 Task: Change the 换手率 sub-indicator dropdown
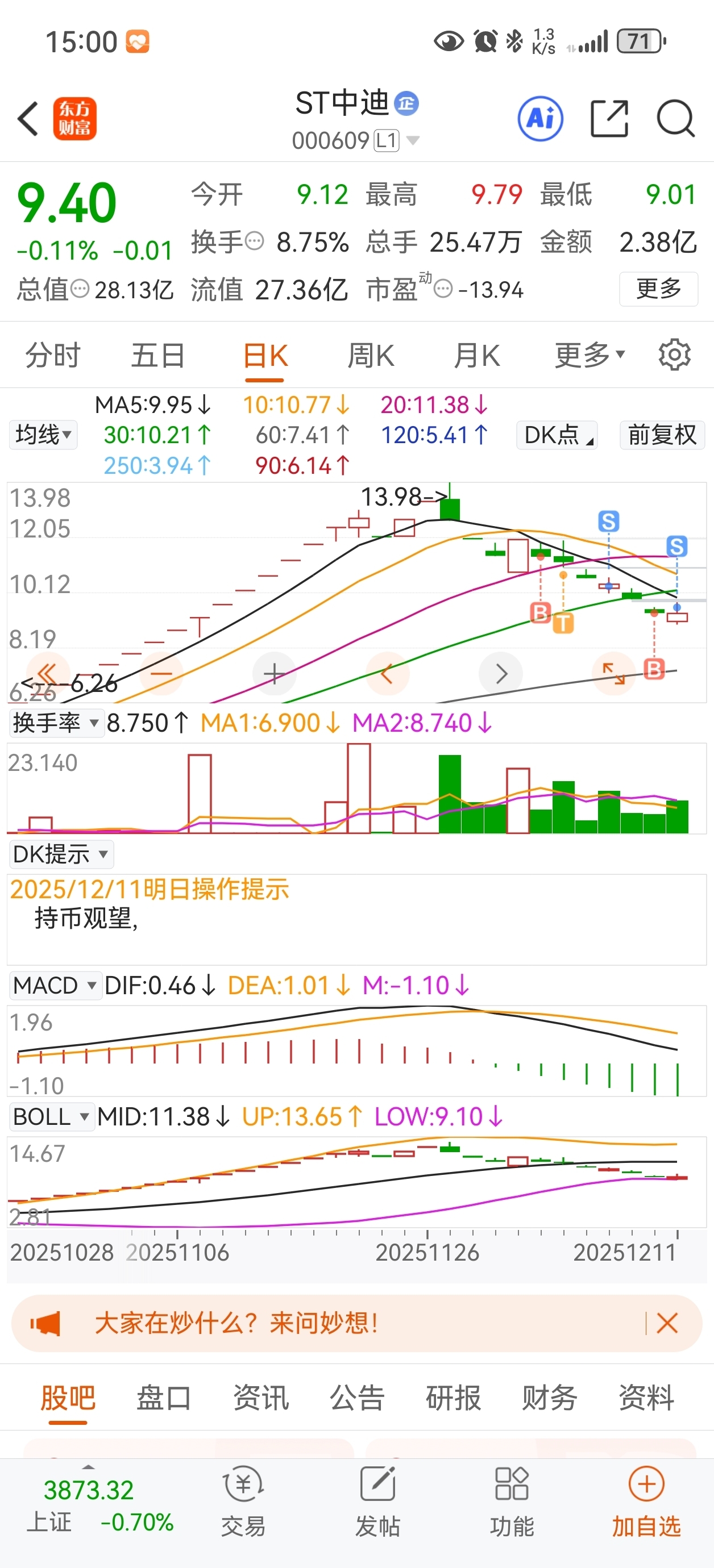click(55, 723)
